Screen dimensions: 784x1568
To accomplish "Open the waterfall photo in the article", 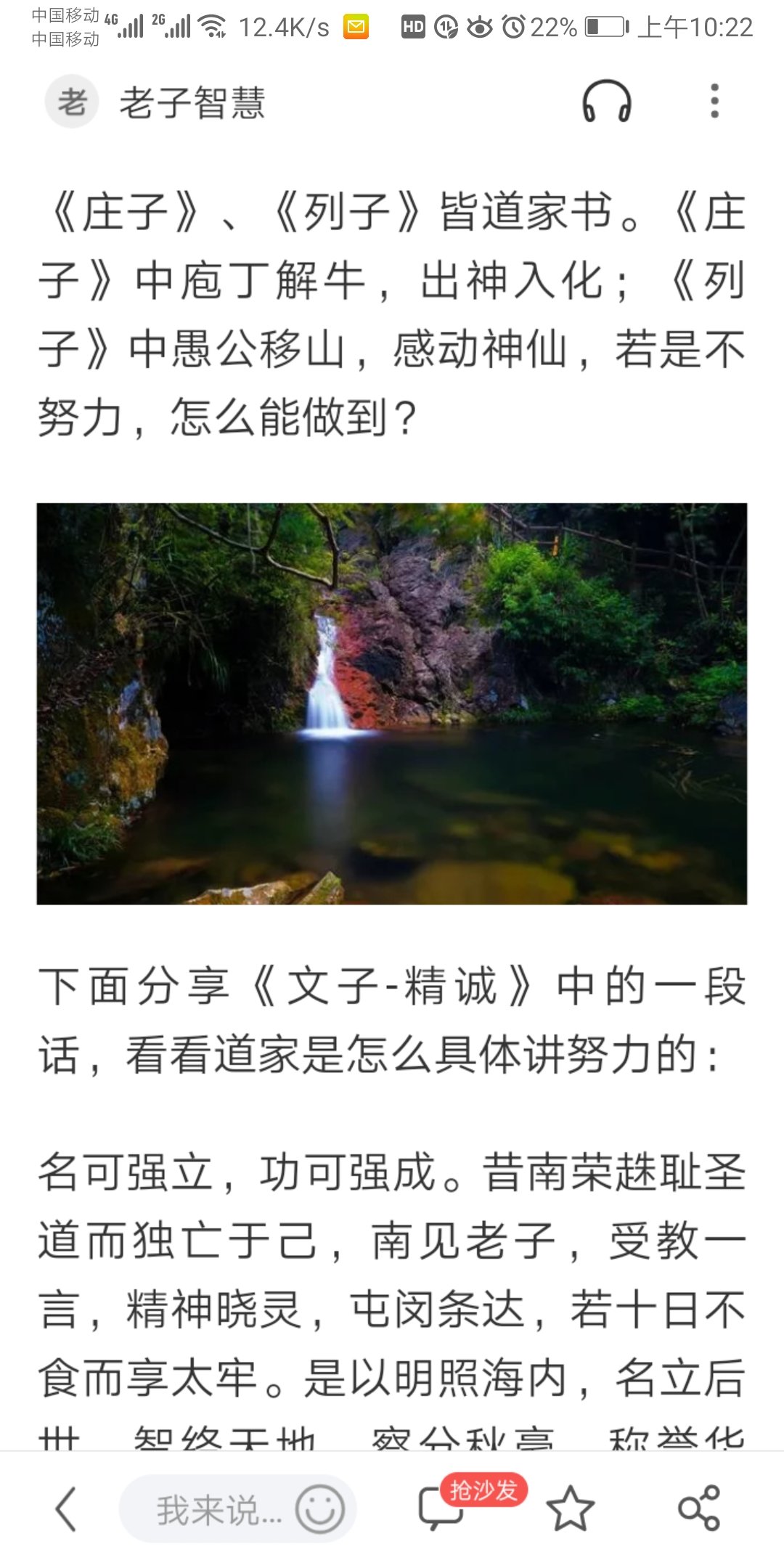I will (392, 703).
